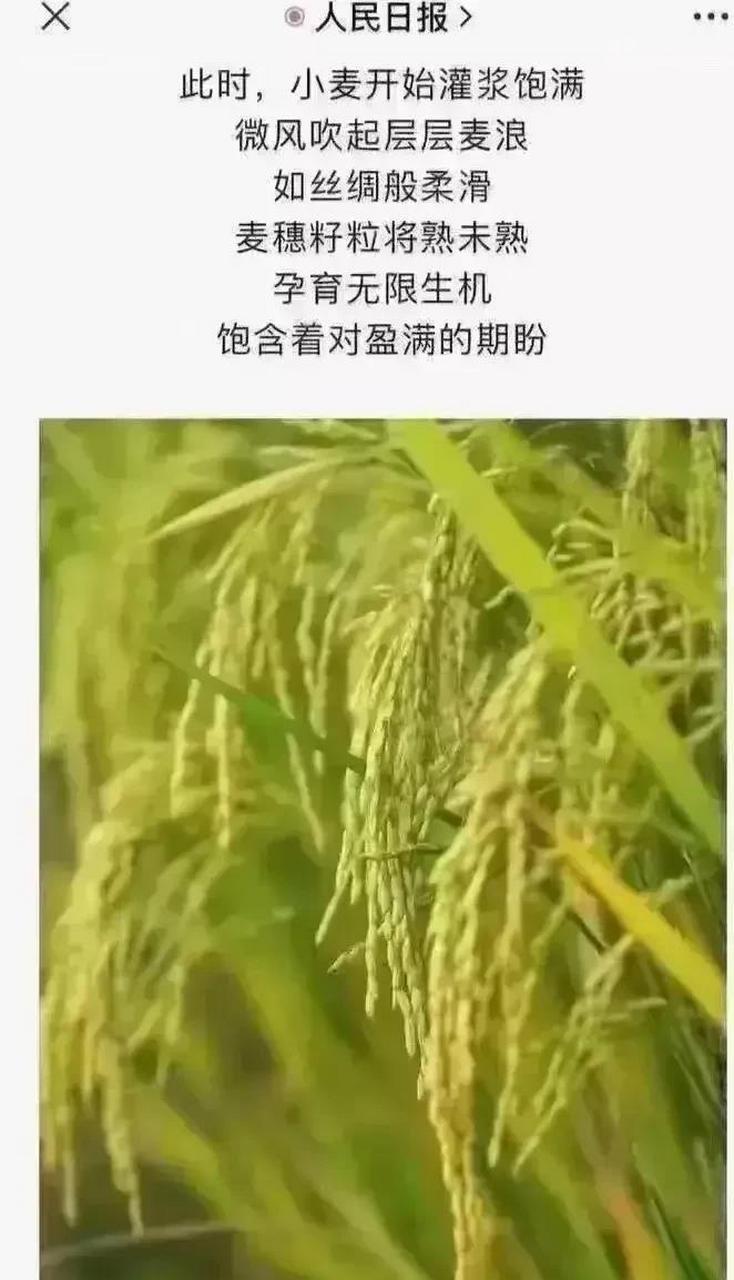
Task: Tap the People's Daily official account logo
Action: [x=293, y=14]
